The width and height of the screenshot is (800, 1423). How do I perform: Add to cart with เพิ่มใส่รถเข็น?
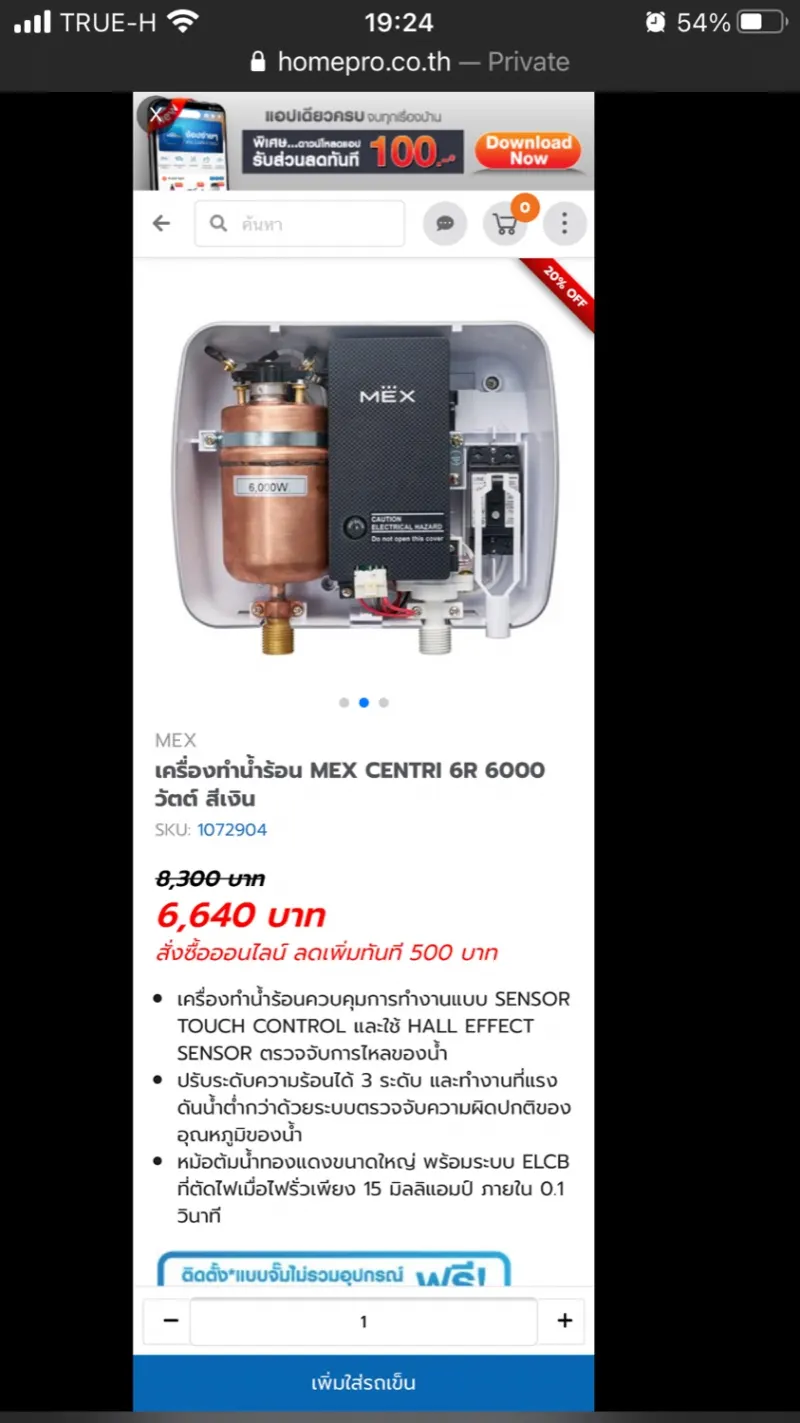[x=364, y=1383]
